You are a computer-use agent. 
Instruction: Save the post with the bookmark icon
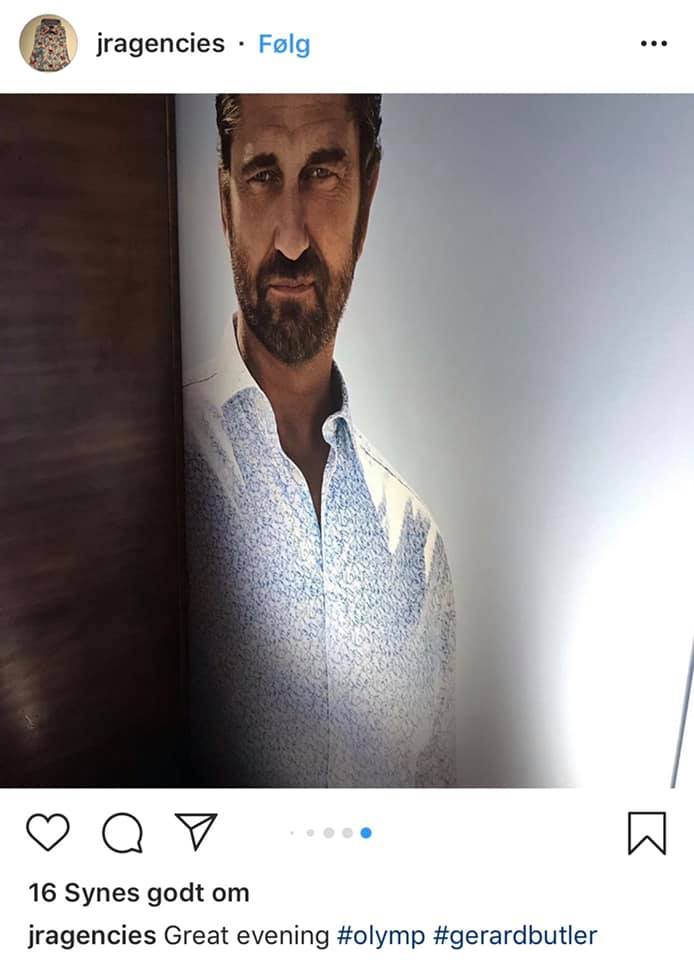646,833
